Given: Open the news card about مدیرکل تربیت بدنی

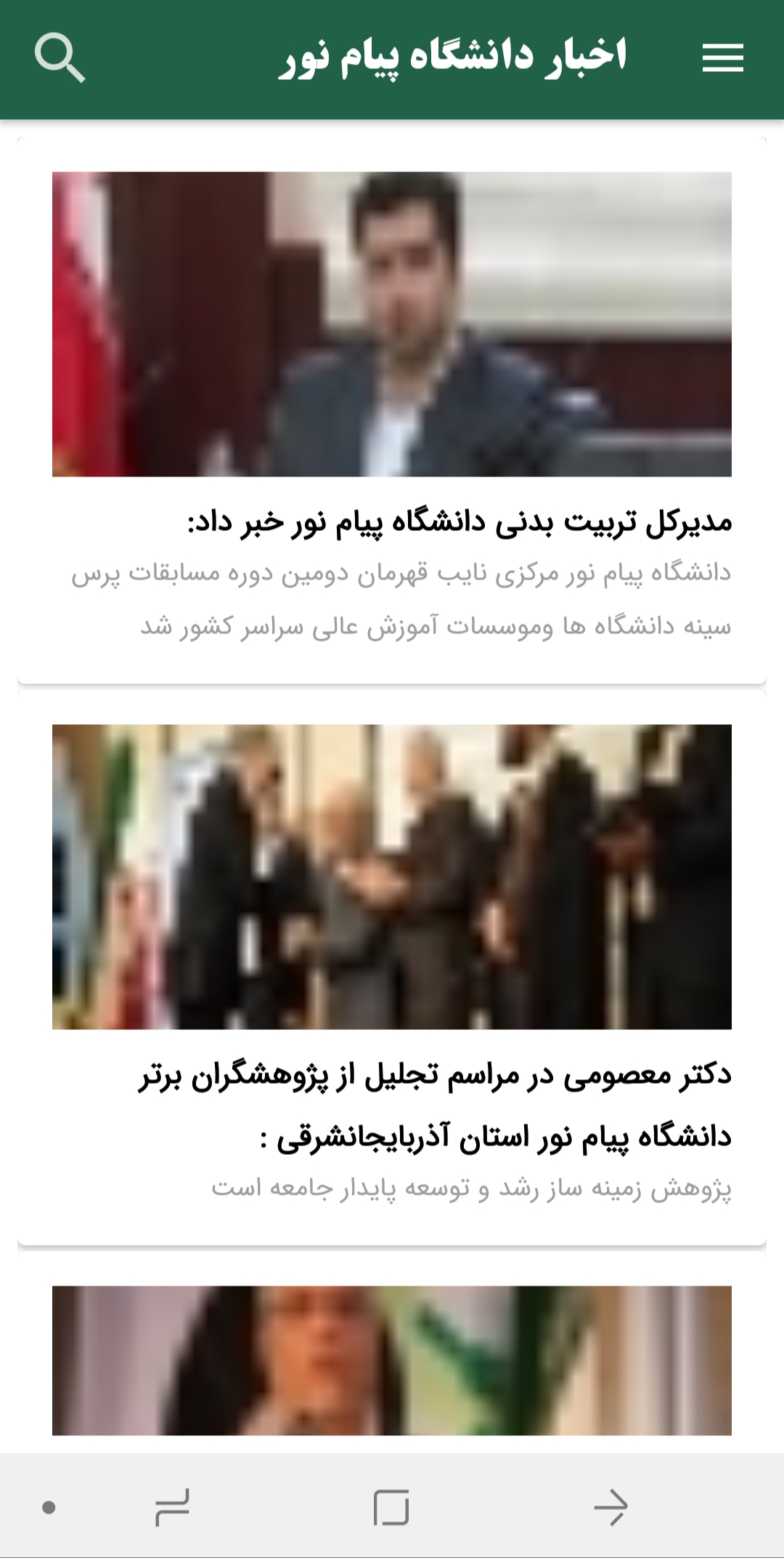Looking at the screenshot, I should [x=392, y=410].
